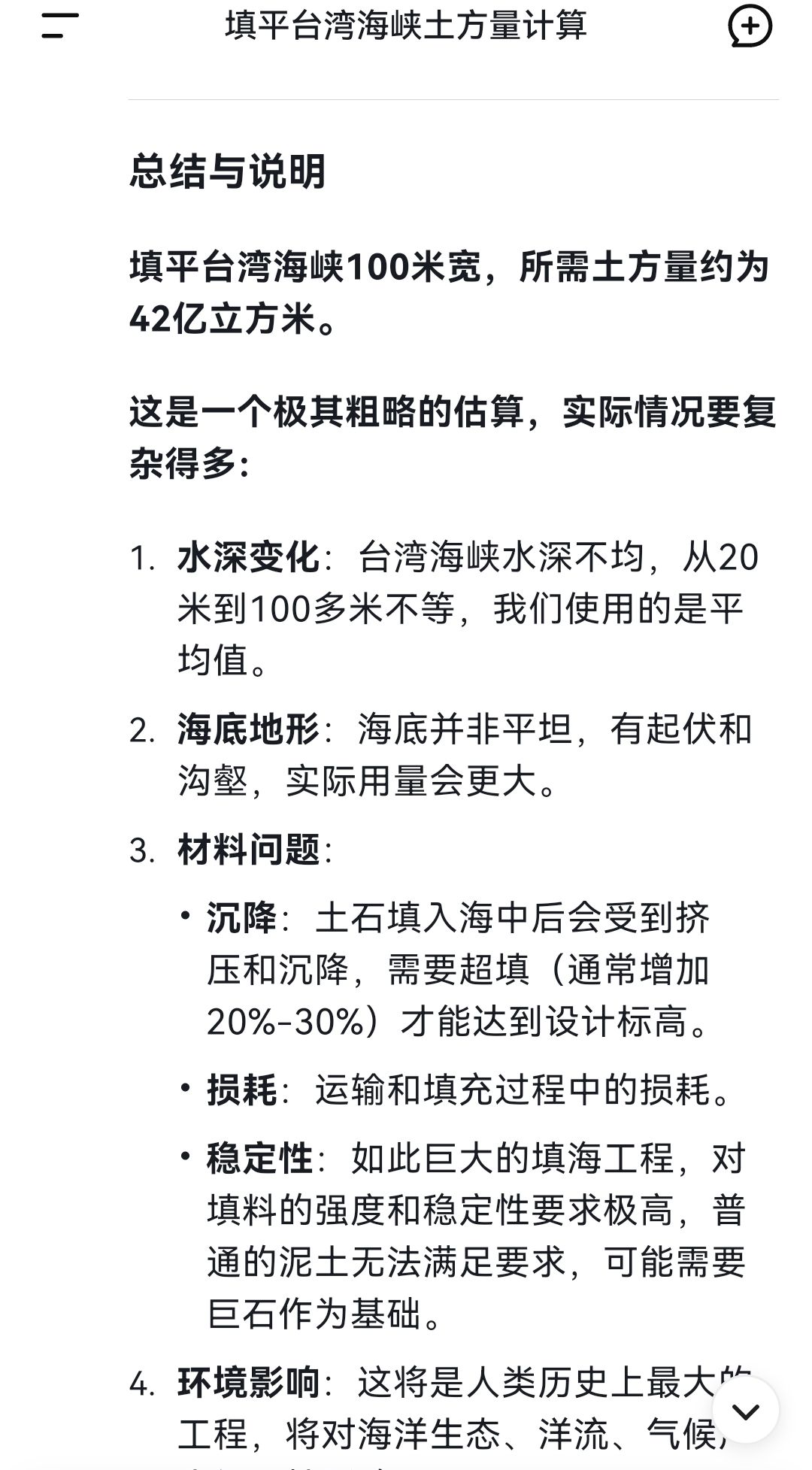Start a new chat
This screenshot has width=812, height=1470.
pyautogui.click(x=750, y=26)
